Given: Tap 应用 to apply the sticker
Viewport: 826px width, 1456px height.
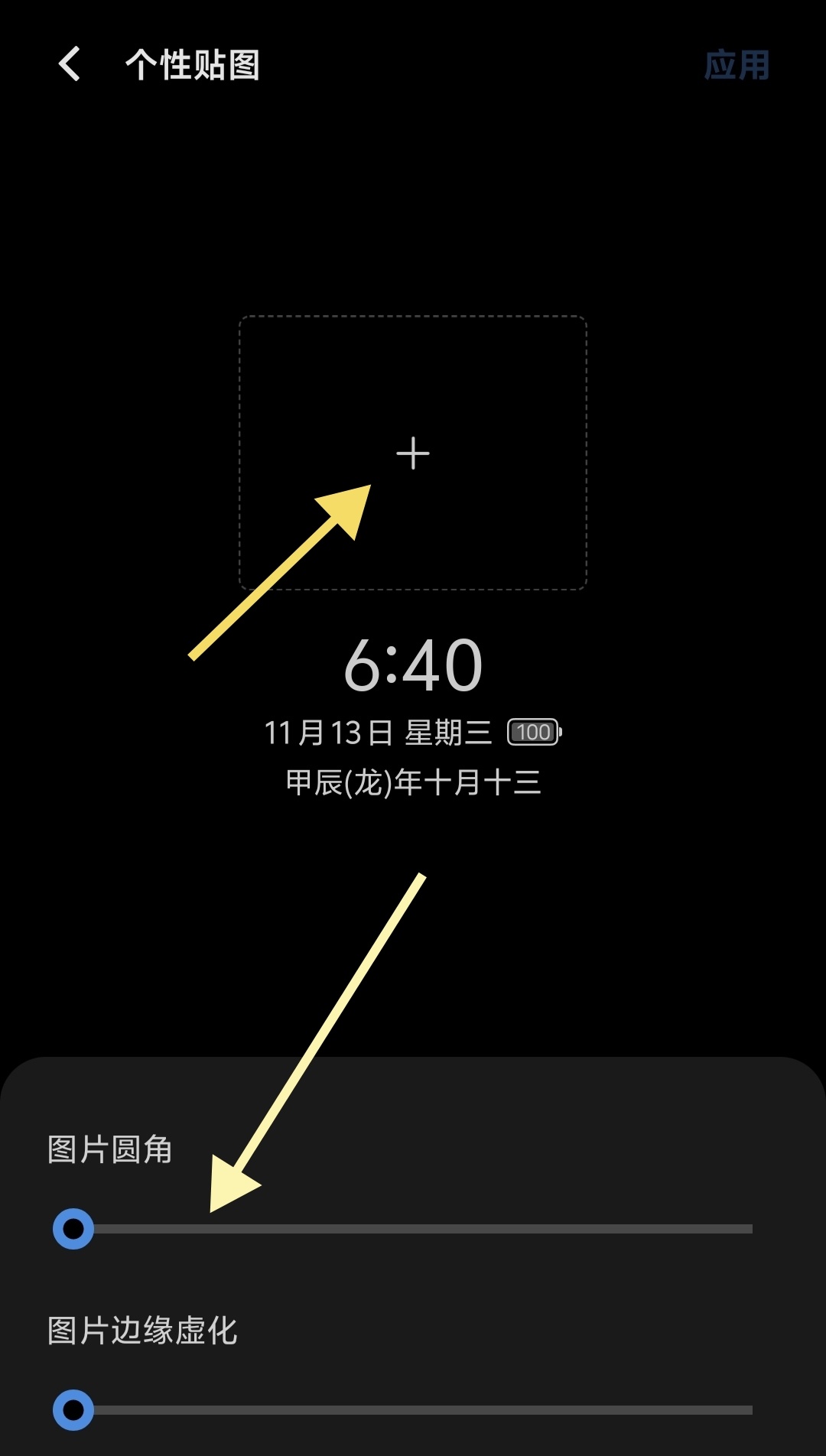Looking at the screenshot, I should pos(736,66).
